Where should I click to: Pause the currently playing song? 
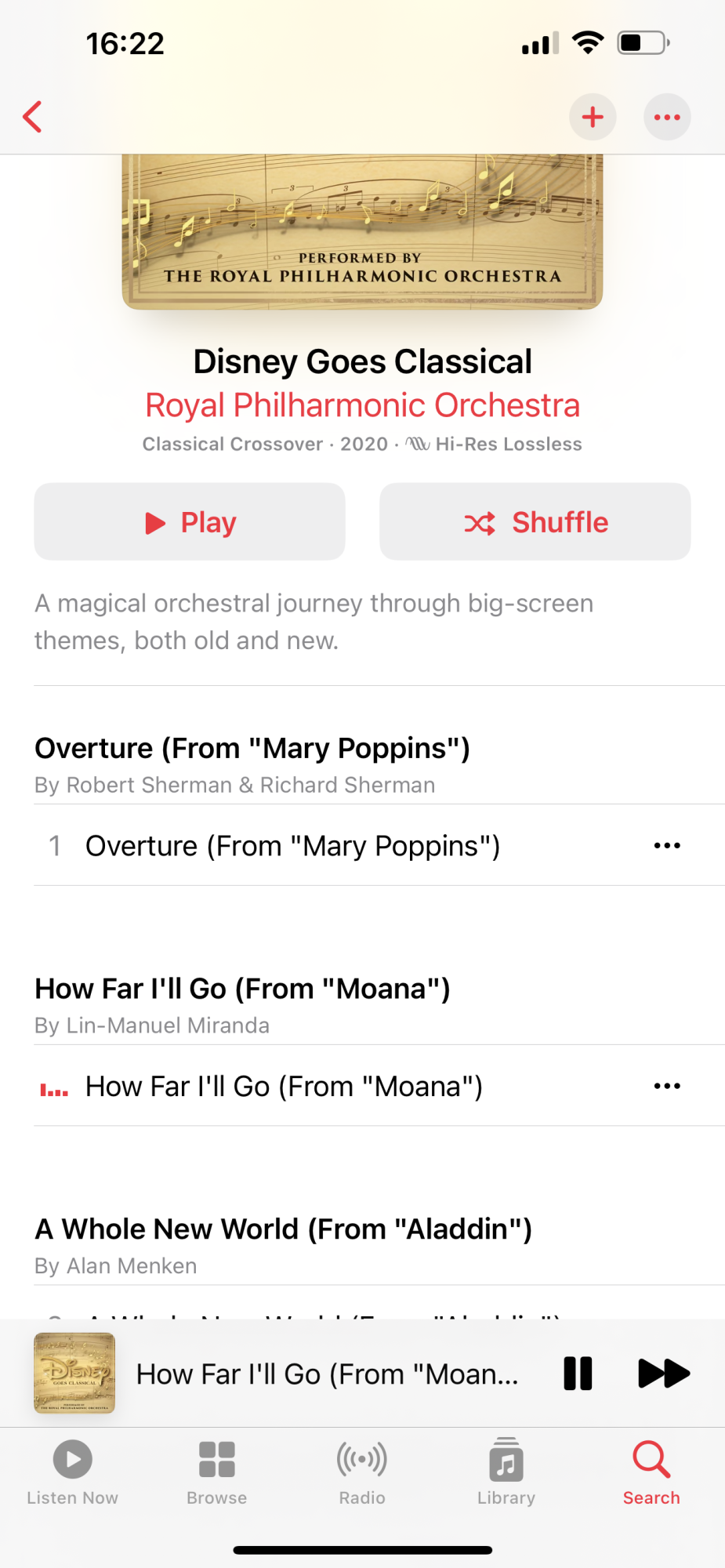(x=578, y=1374)
